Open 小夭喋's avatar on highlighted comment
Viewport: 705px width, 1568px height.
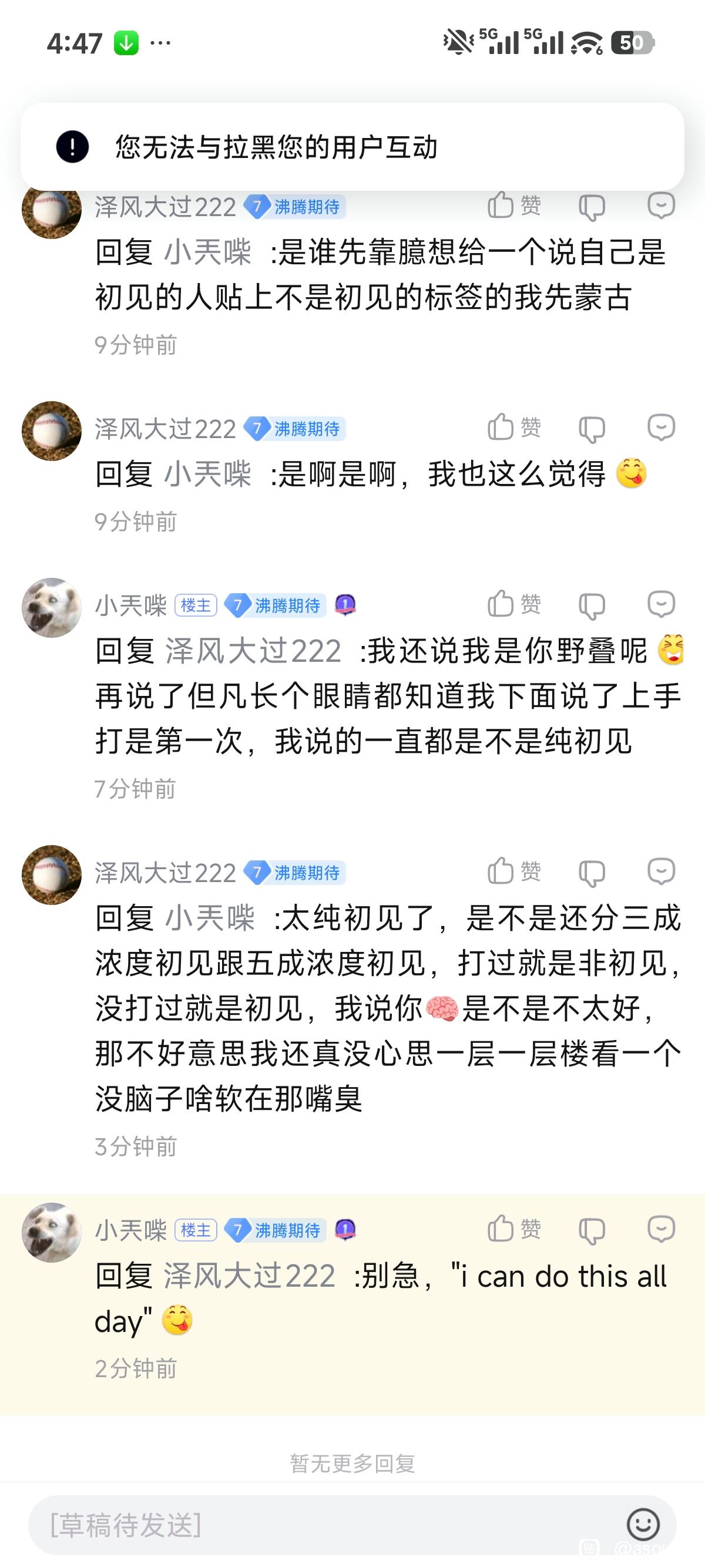click(x=51, y=1232)
